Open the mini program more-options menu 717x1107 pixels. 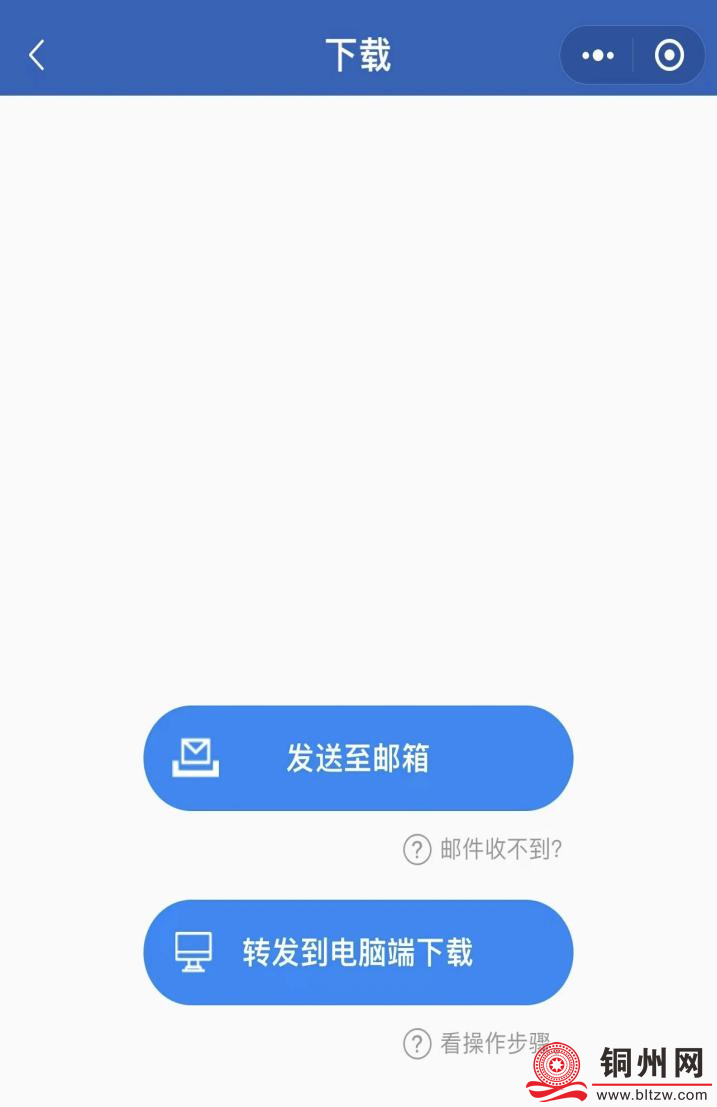[x=598, y=55]
